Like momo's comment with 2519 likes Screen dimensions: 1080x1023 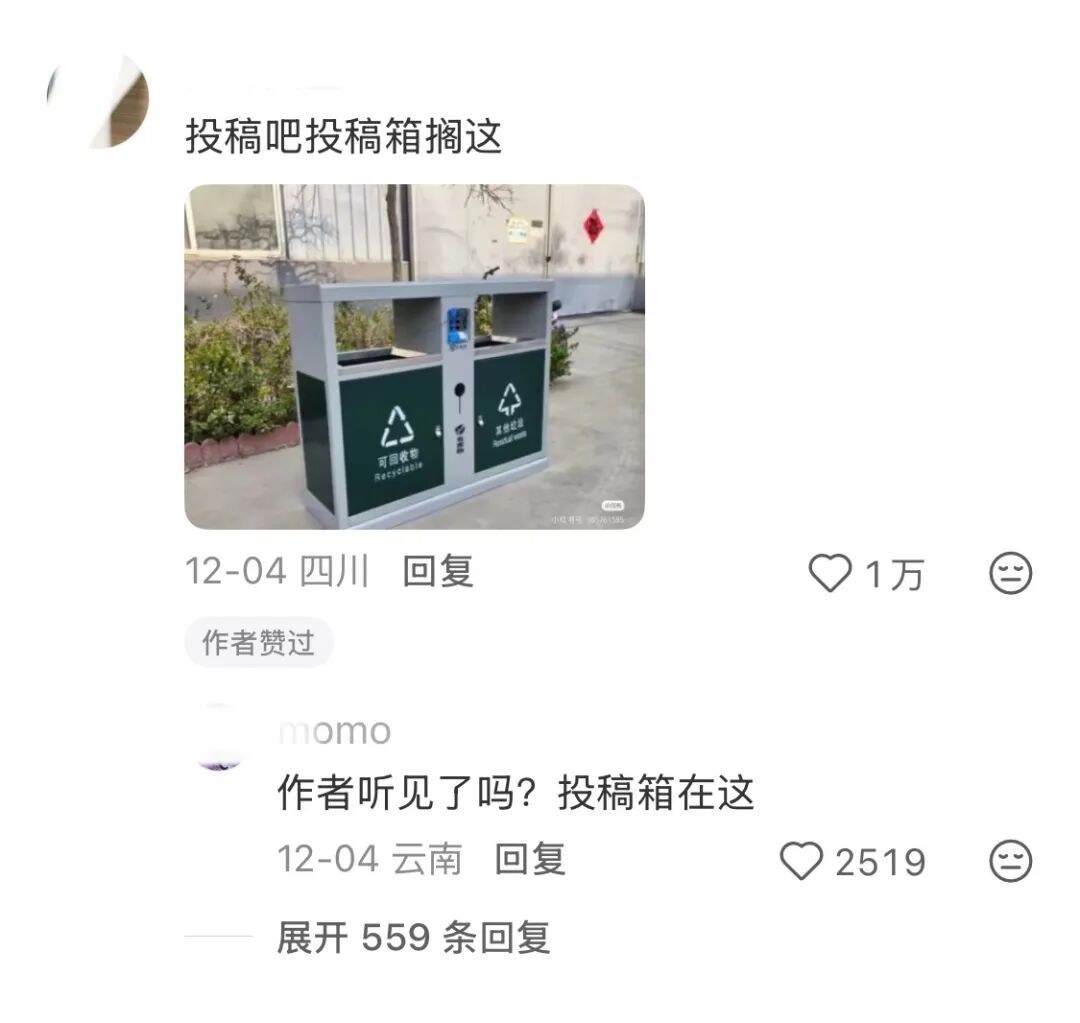(x=801, y=861)
